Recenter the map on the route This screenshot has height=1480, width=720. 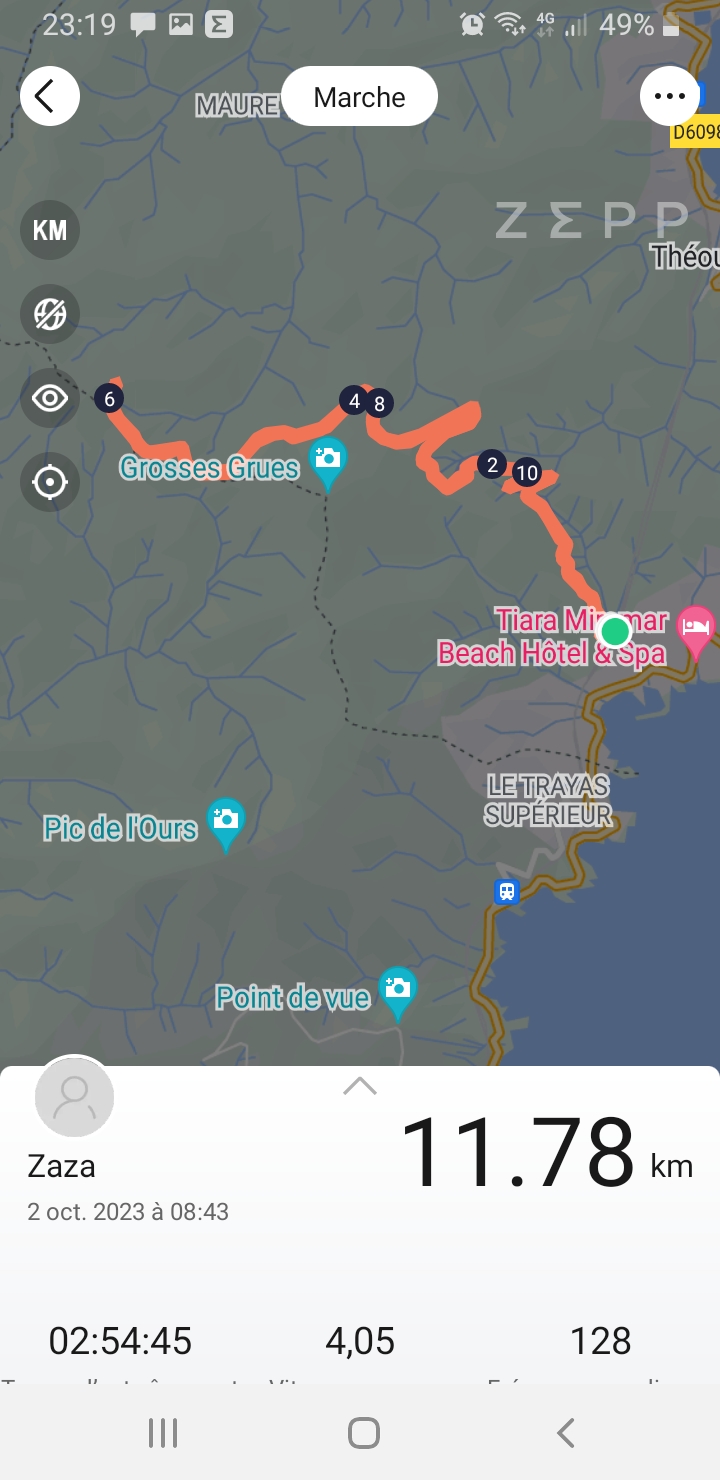coord(49,482)
